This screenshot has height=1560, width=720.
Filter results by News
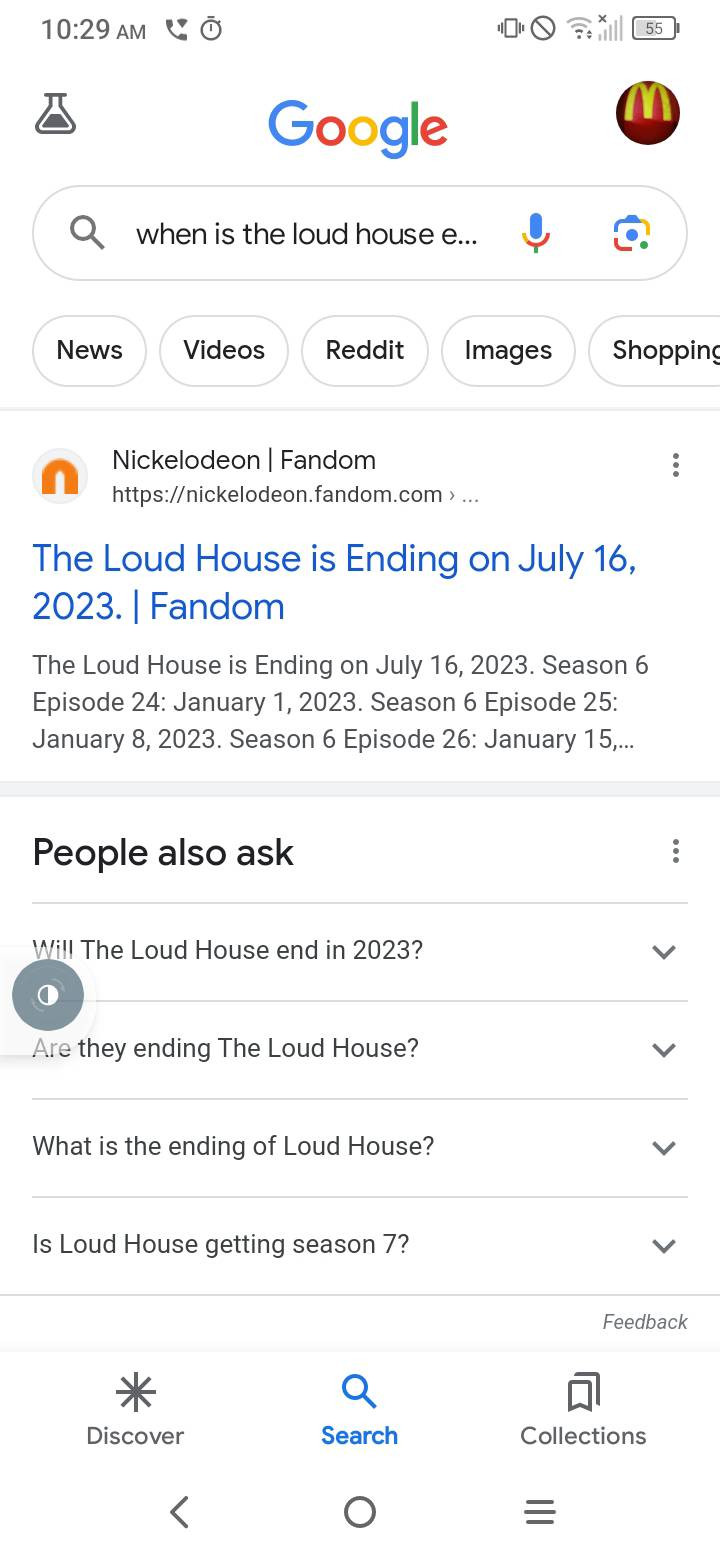90,350
